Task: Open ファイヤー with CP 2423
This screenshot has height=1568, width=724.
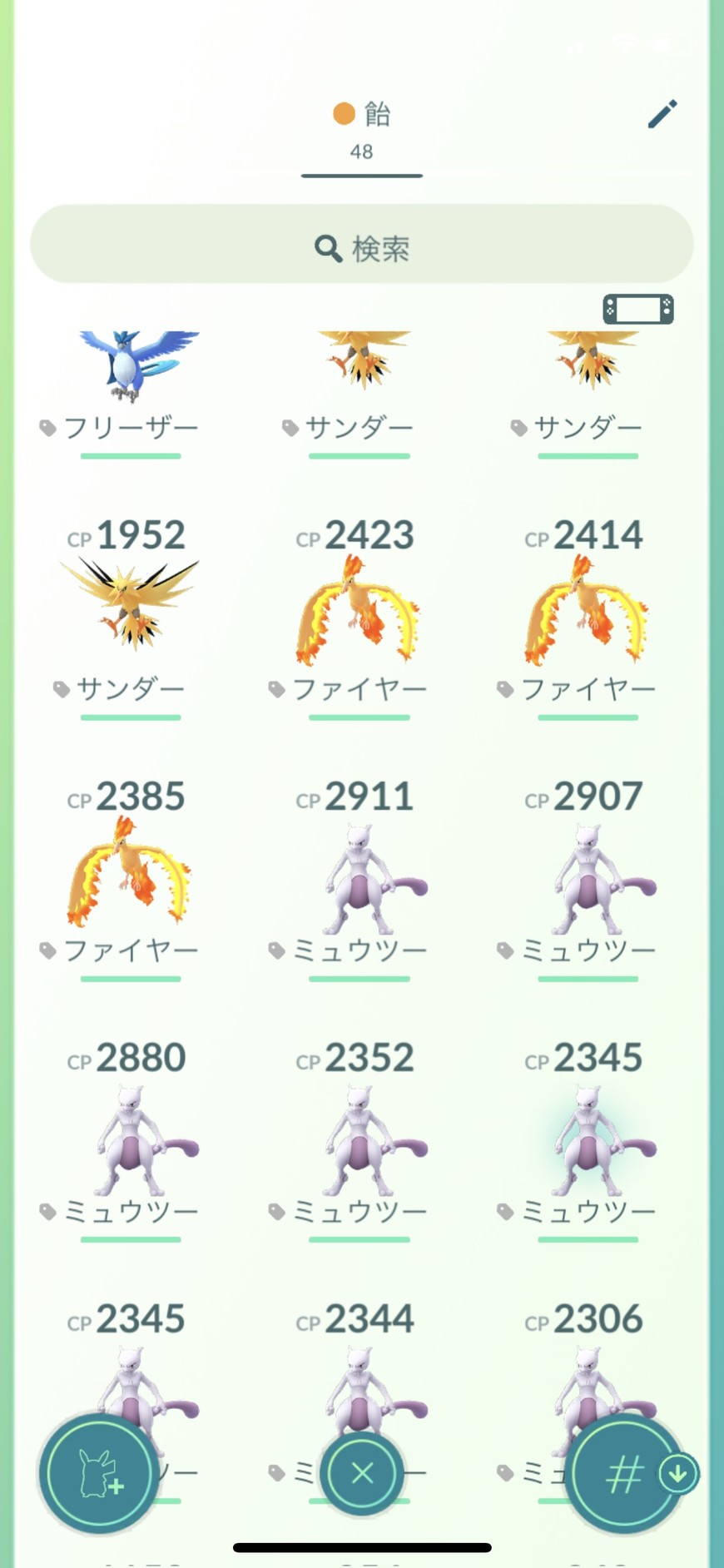Action: point(359,612)
